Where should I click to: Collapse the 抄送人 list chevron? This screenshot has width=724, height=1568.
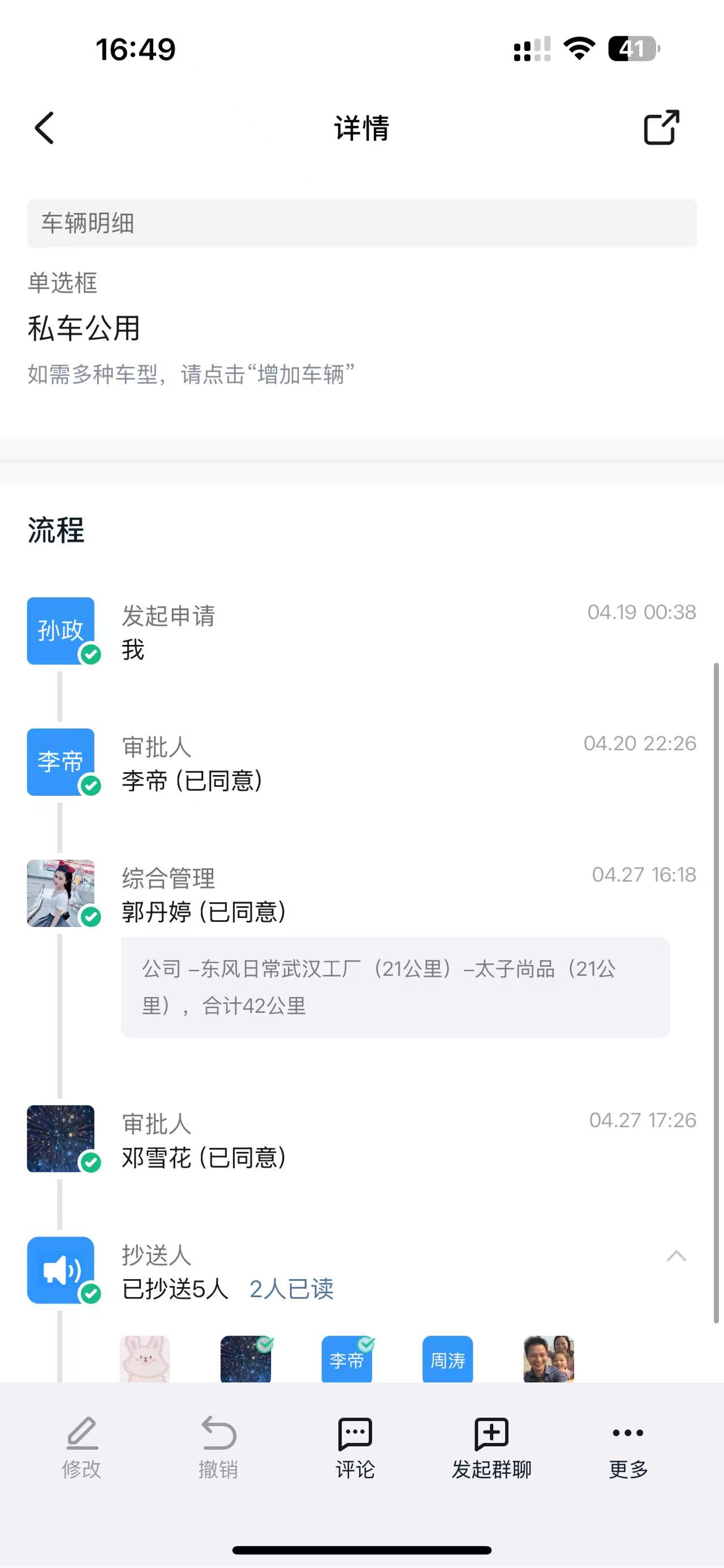[x=676, y=1256]
